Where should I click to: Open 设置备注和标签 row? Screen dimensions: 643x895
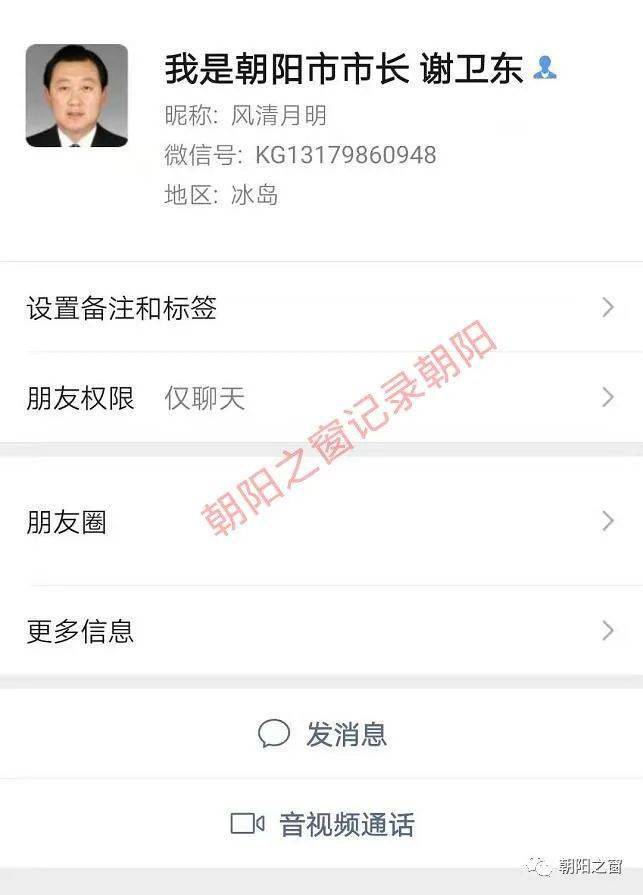point(321,308)
